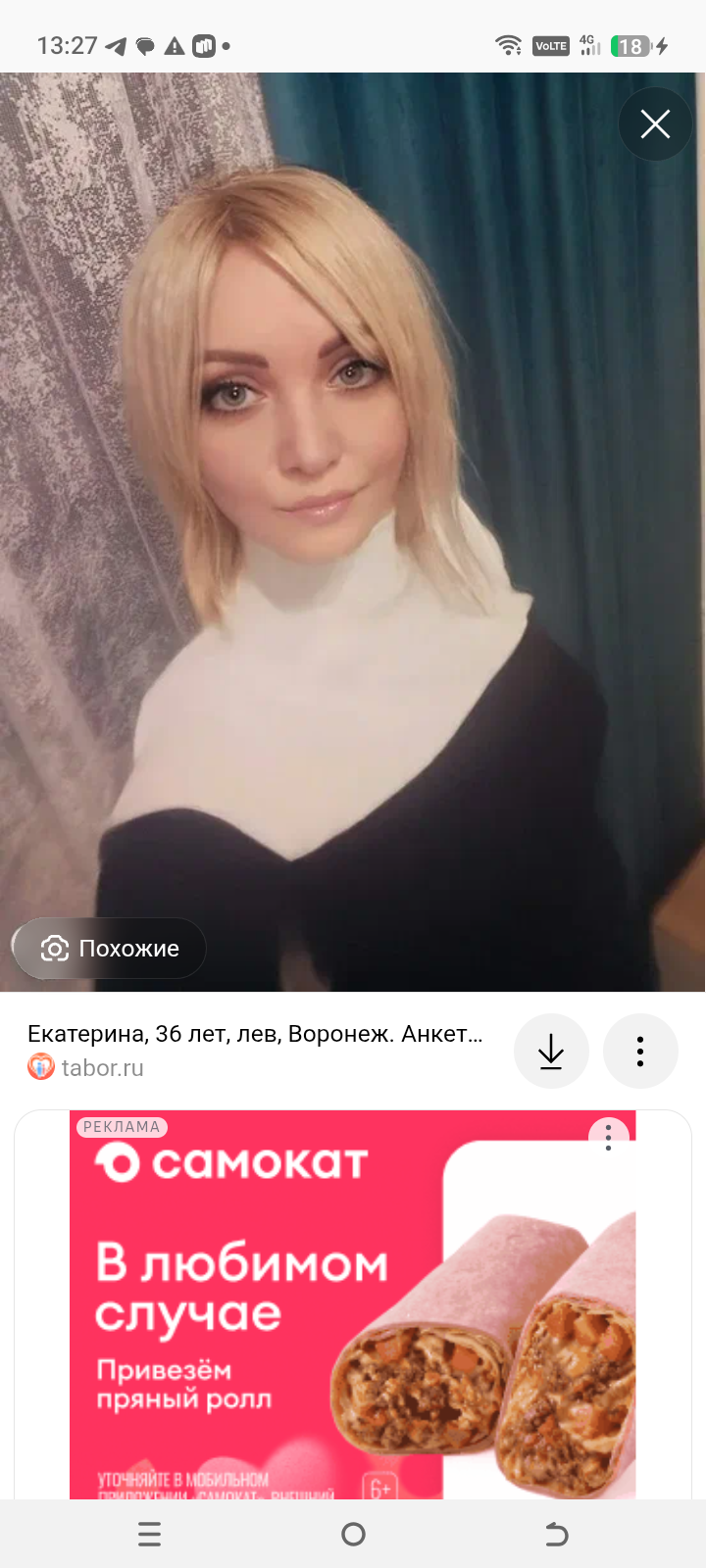Image resolution: width=706 pixels, height=1568 pixels.
Task: Go to the home screen
Action: [353, 1534]
